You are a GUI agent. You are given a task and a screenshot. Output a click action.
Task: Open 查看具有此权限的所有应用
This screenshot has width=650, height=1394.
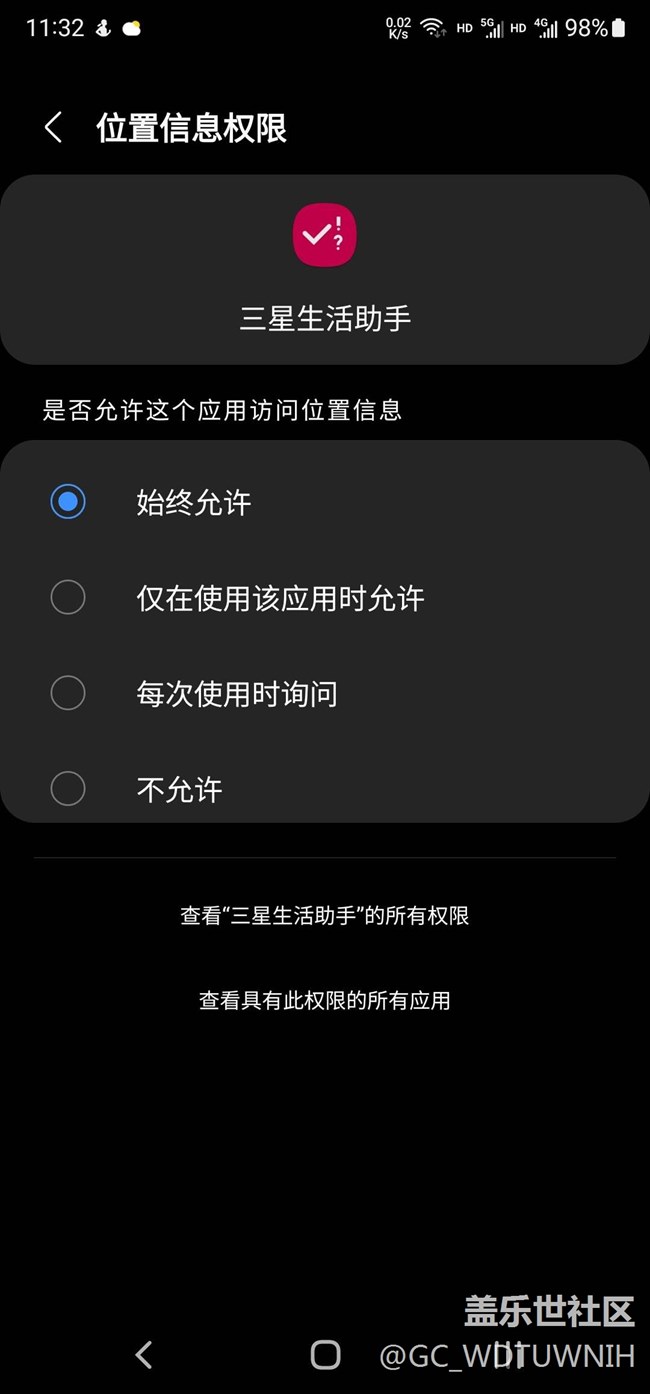coord(325,1000)
